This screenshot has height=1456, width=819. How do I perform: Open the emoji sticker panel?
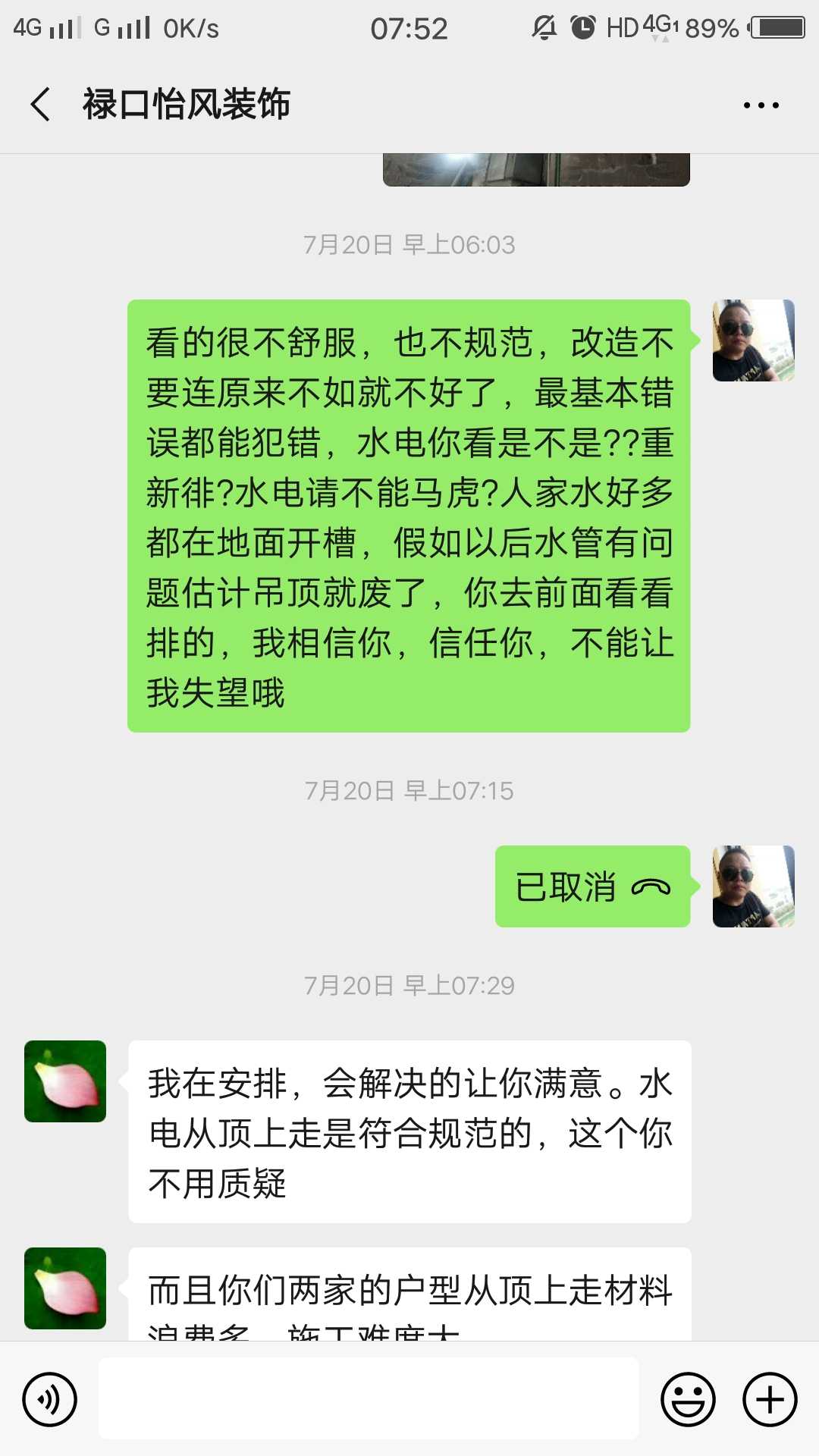pyautogui.click(x=688, y=1399)
